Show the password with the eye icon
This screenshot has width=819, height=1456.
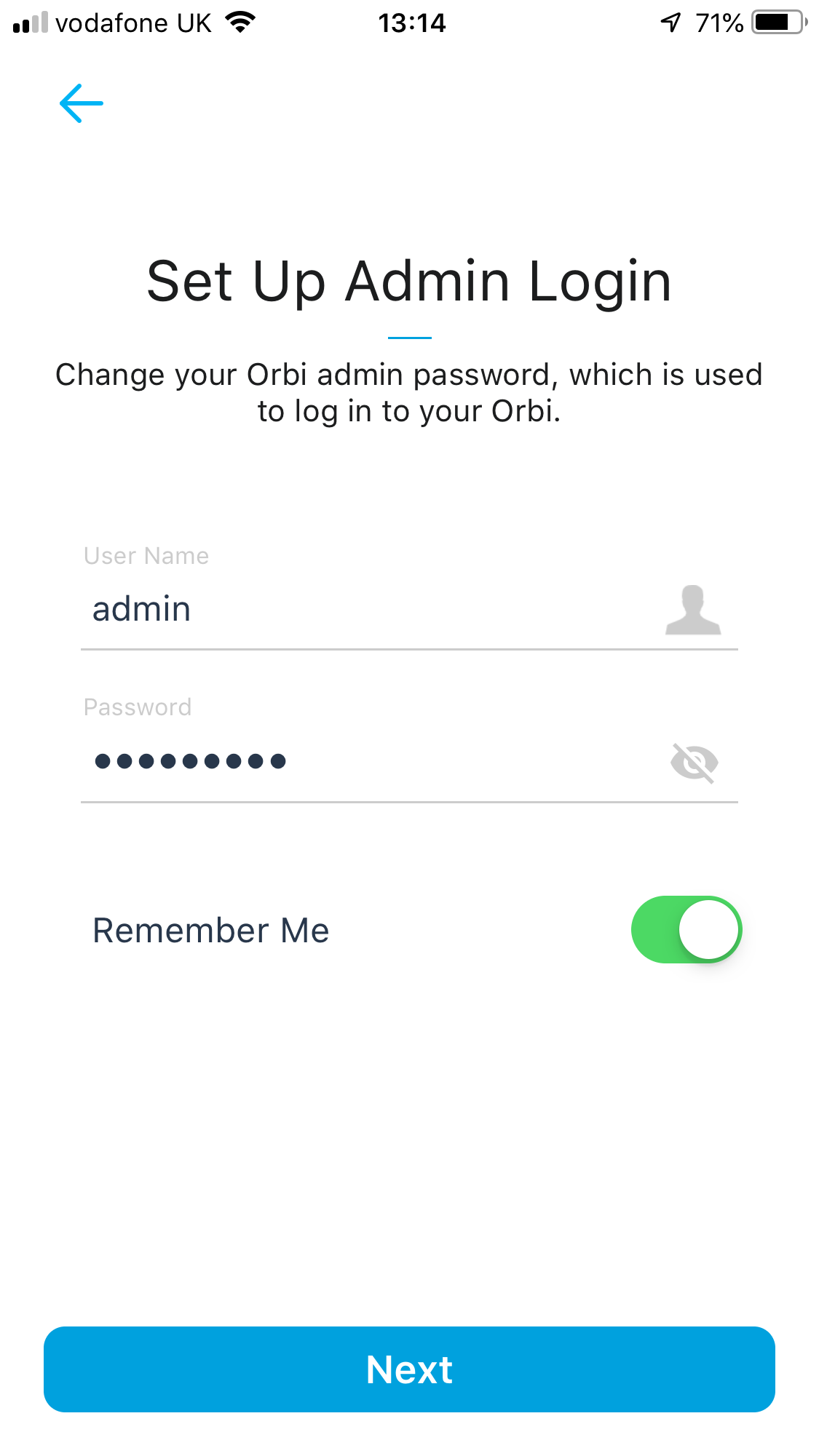pos(694,763)
